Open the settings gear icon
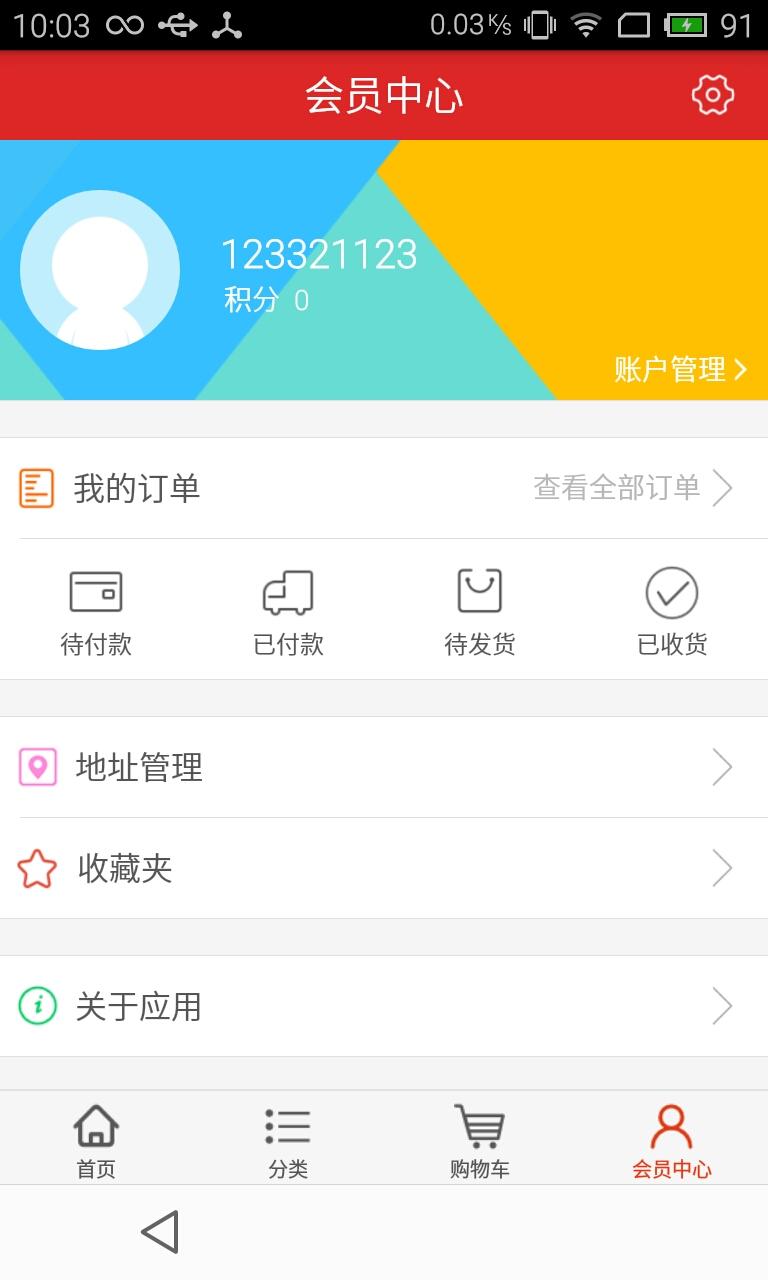 [712, 96]
